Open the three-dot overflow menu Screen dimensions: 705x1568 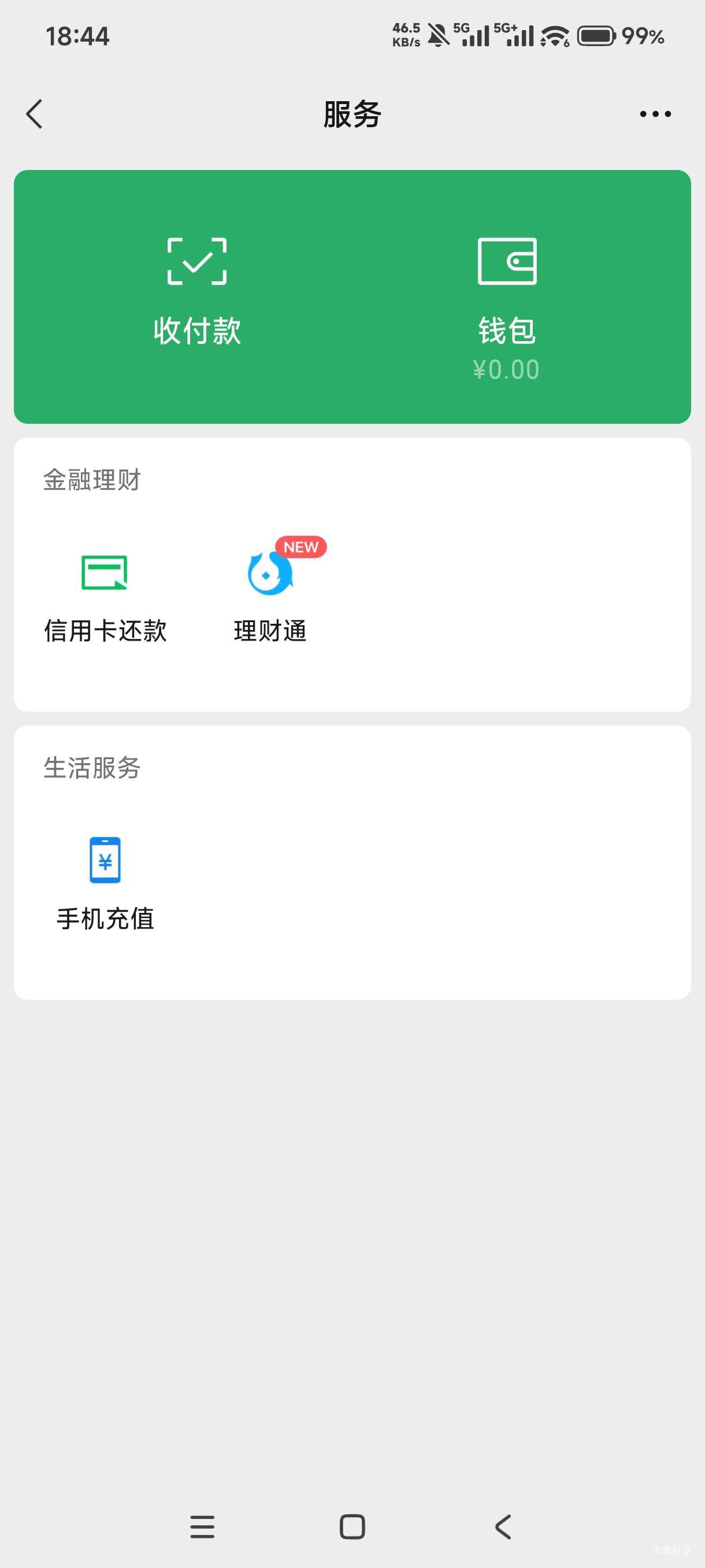click(655, 114)
